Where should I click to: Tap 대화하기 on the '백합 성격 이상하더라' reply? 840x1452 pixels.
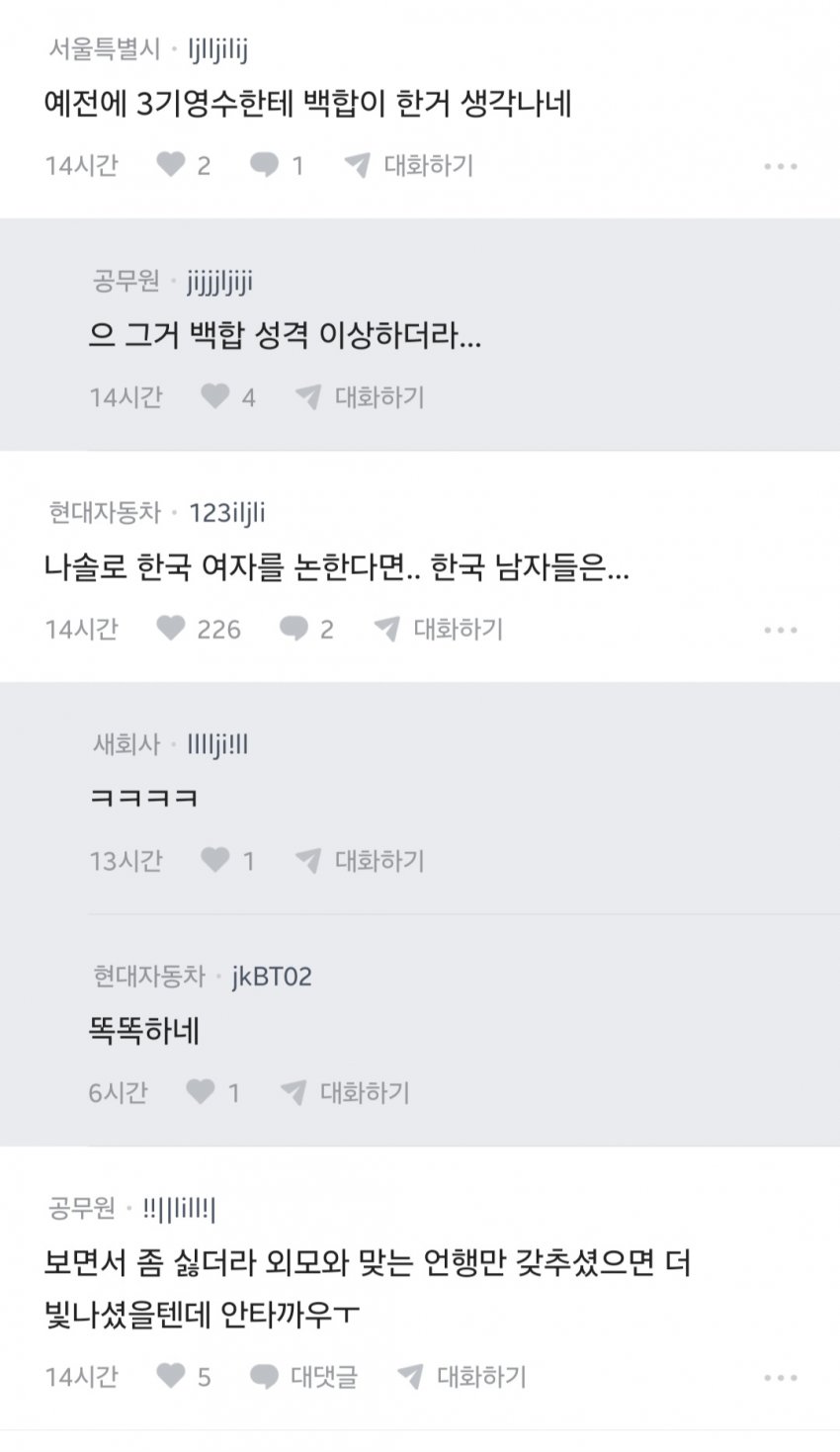361,397
